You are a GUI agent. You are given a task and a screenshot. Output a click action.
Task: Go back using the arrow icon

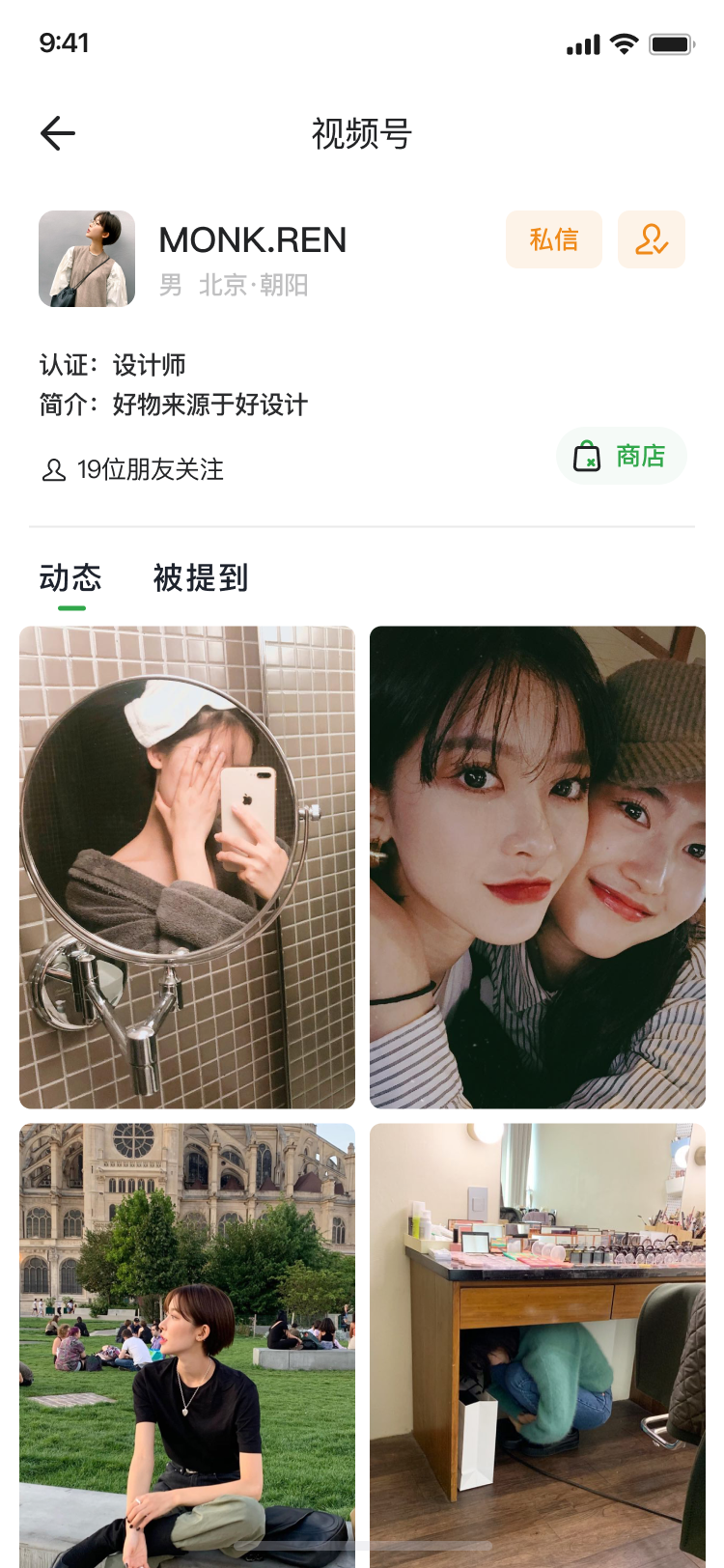point(58,133)
